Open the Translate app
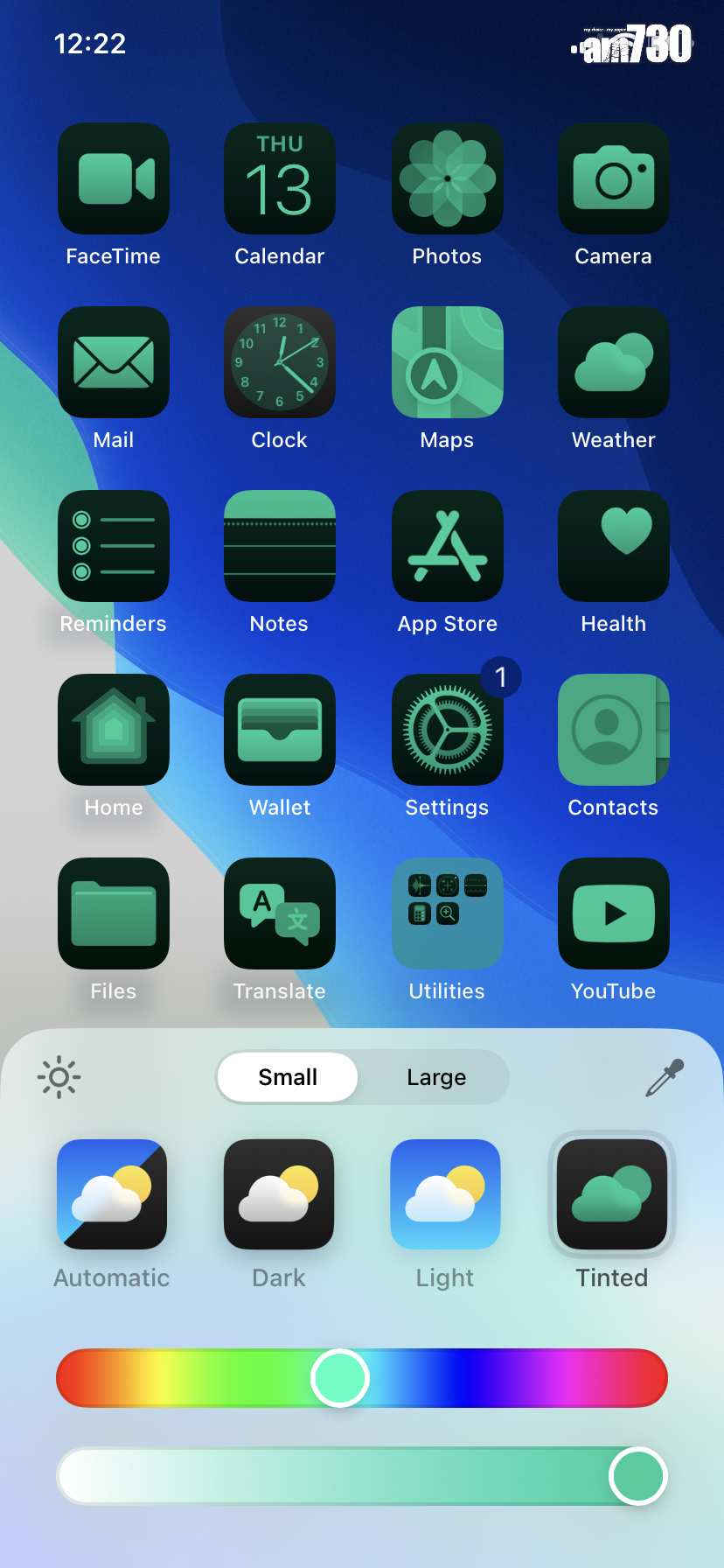Screen dimensions: 724x1568 coord(280,913)
